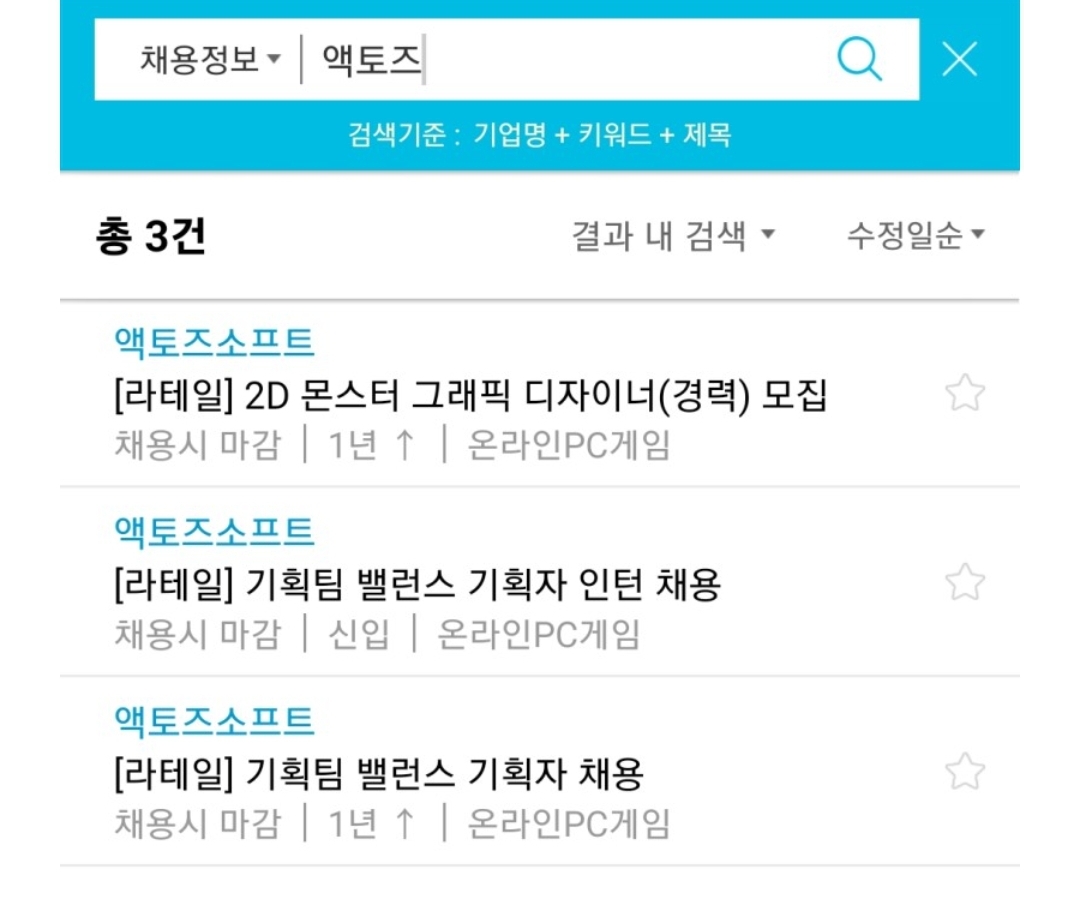This screenshot has width=1080, height=914.
Task: Open the 채용정보 search category dropdown
Action: pos(210,61)
